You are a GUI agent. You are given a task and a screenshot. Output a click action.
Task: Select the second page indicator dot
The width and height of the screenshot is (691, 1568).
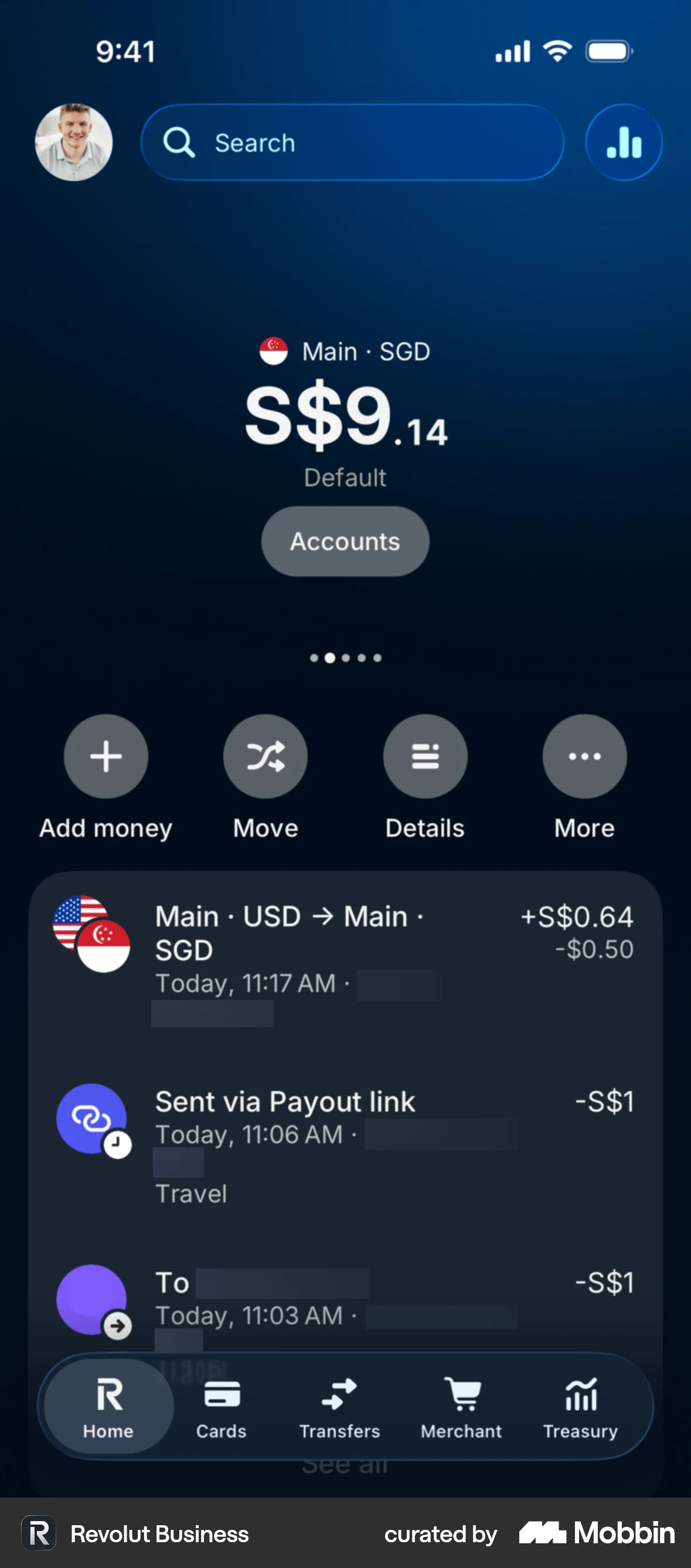click(x=330, y=658)
